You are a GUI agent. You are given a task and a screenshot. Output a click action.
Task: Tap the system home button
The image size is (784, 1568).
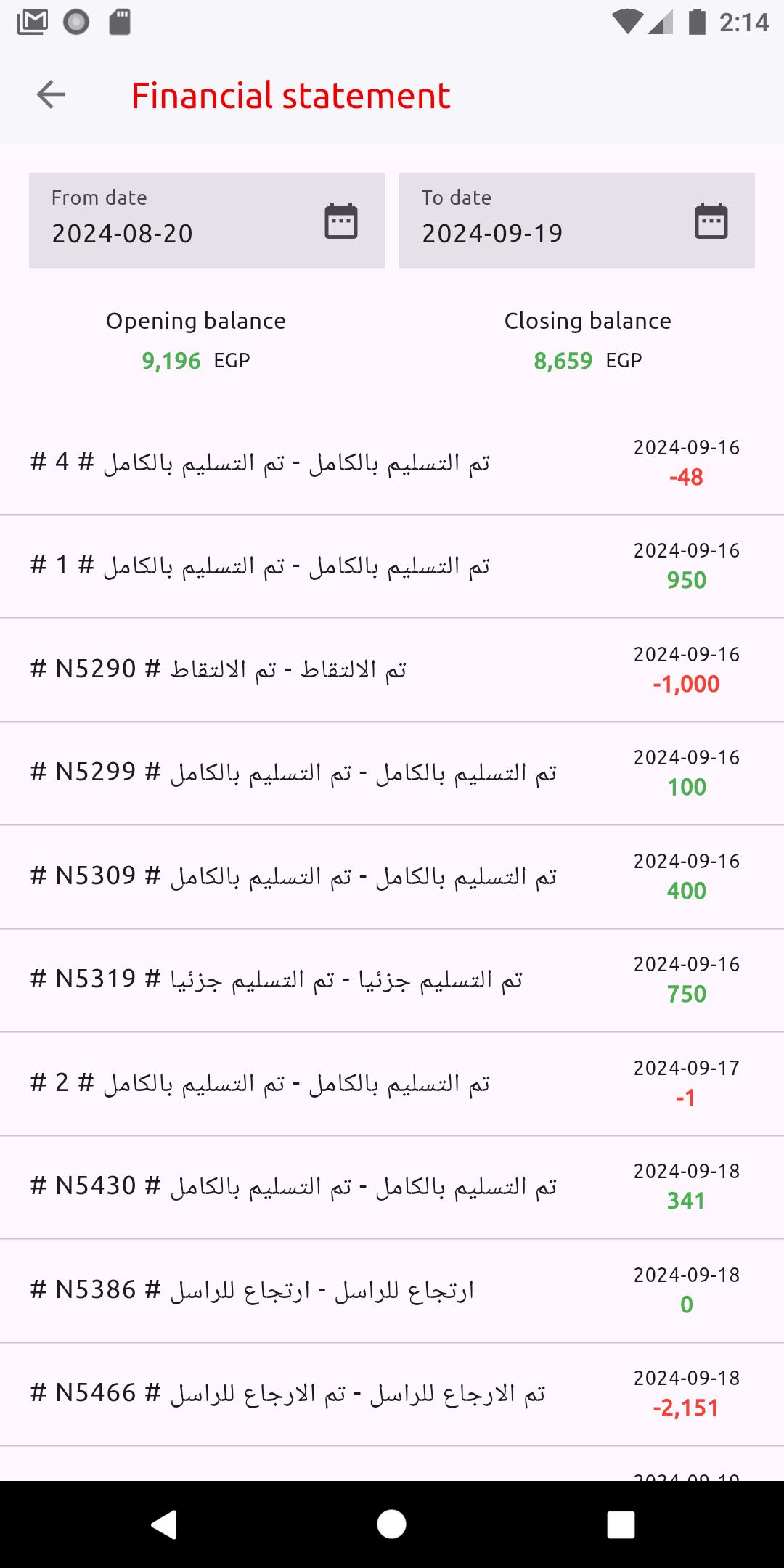pos(392,1524)
